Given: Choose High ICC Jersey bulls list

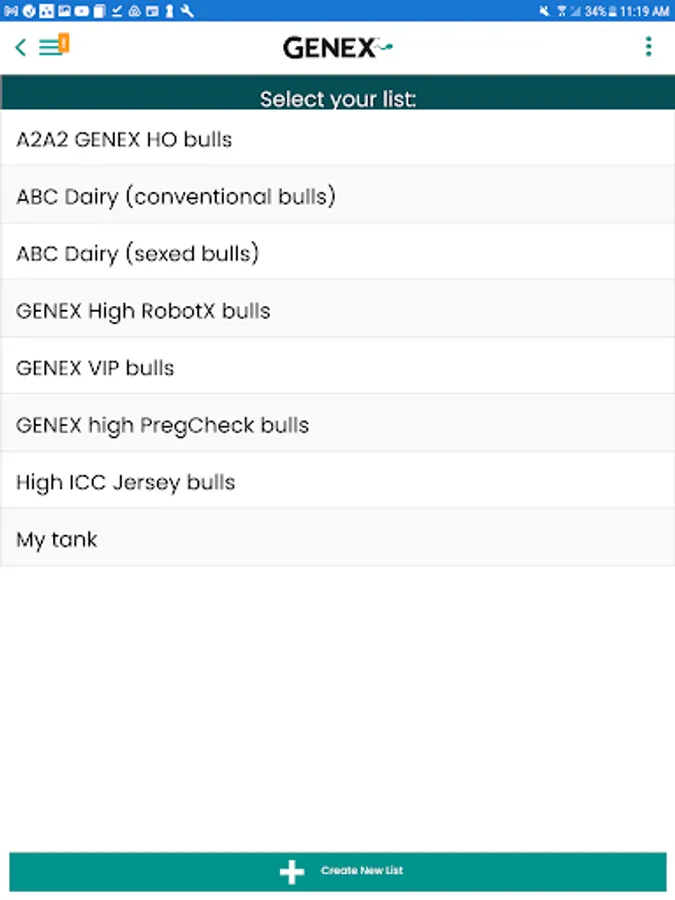Looking at the screenshot, I should [337, 481].
